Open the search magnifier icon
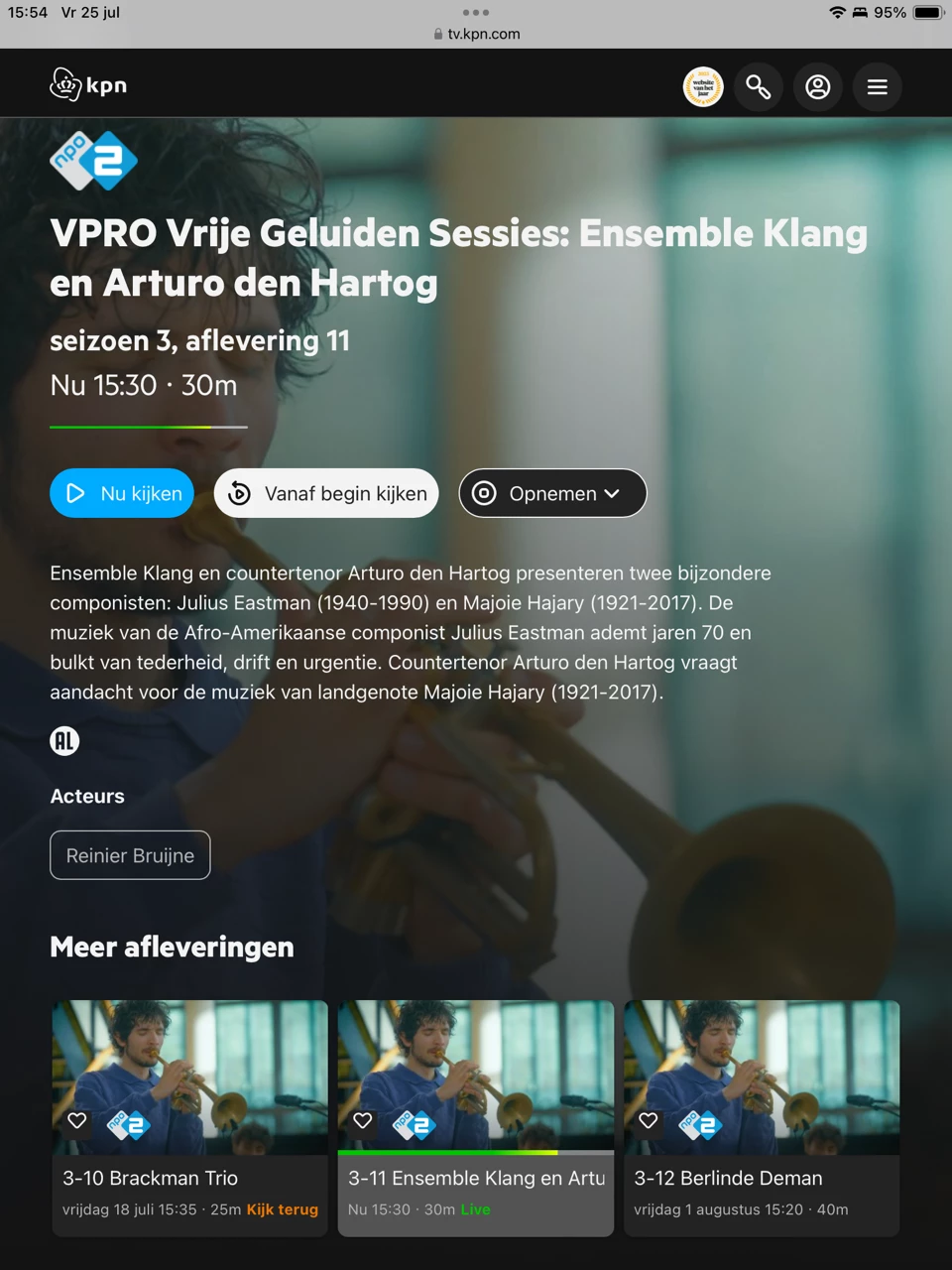Screen dimensions: 952x1270 pyautogui.click(x=759, y=87)
